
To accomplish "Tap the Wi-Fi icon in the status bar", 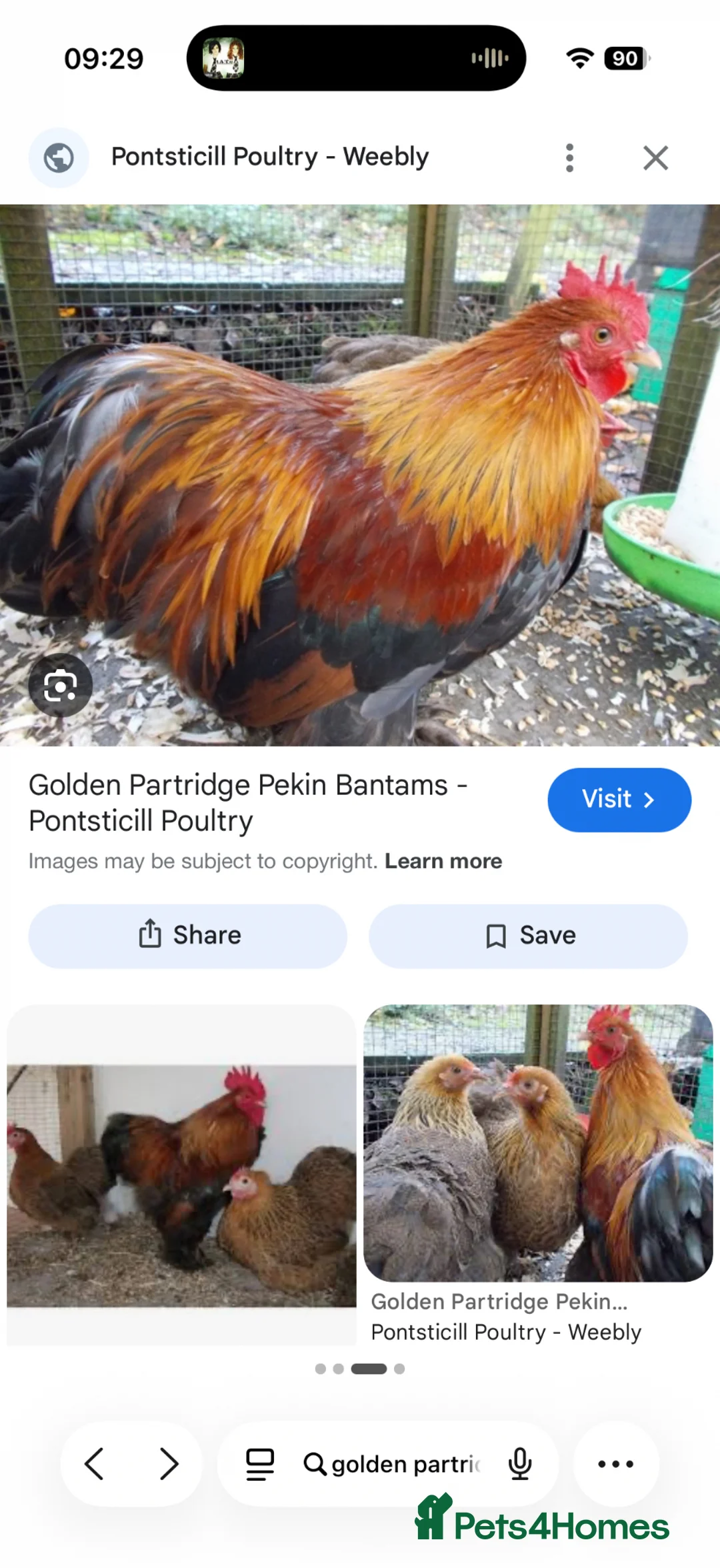I will [x=579, y=58].
